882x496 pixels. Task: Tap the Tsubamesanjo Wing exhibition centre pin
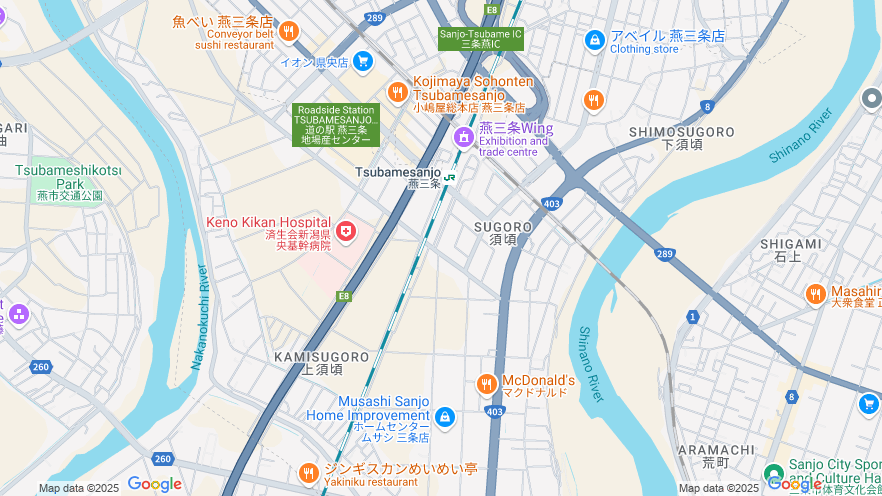pos(464,136)
